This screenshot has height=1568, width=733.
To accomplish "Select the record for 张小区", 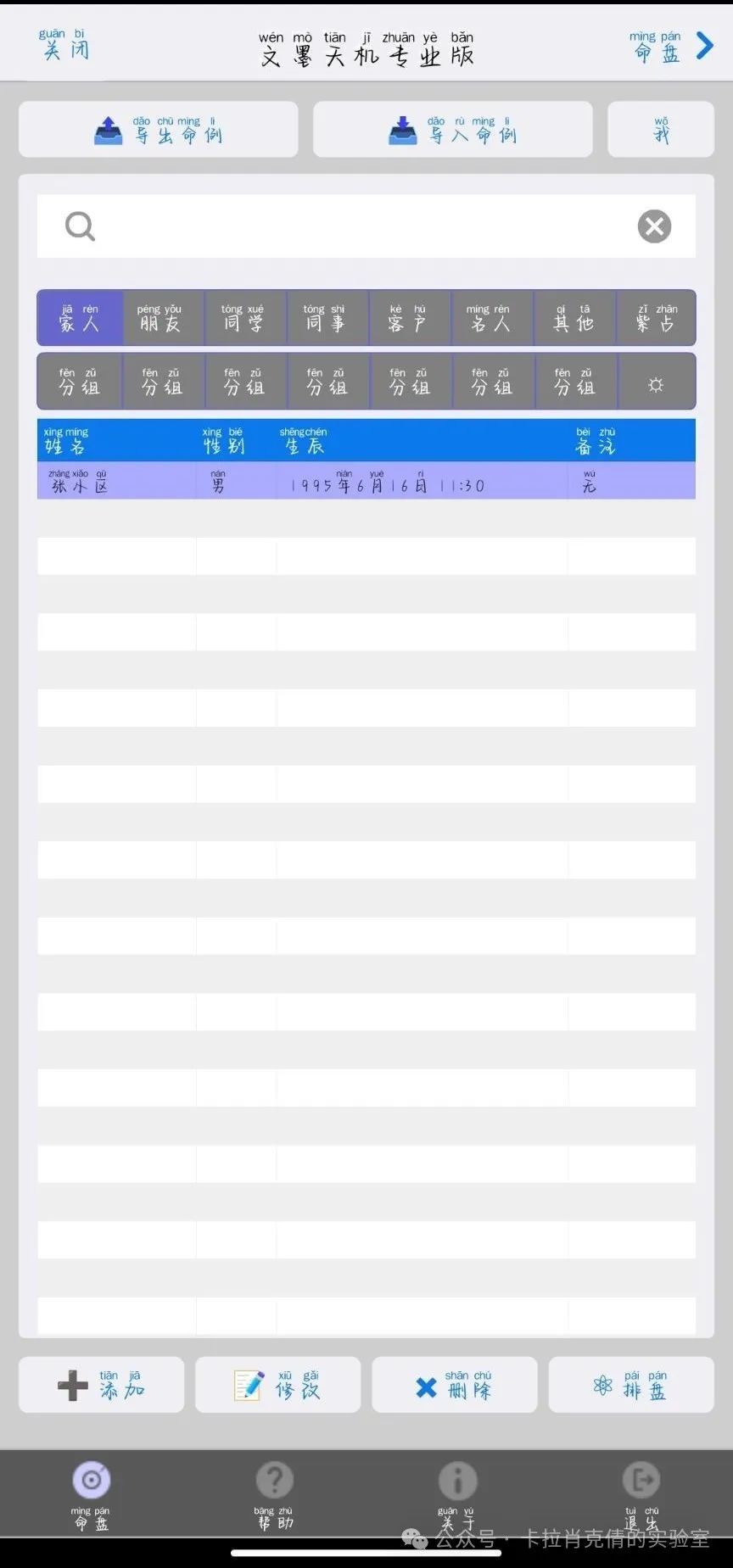I will click(x=365, y=481).
